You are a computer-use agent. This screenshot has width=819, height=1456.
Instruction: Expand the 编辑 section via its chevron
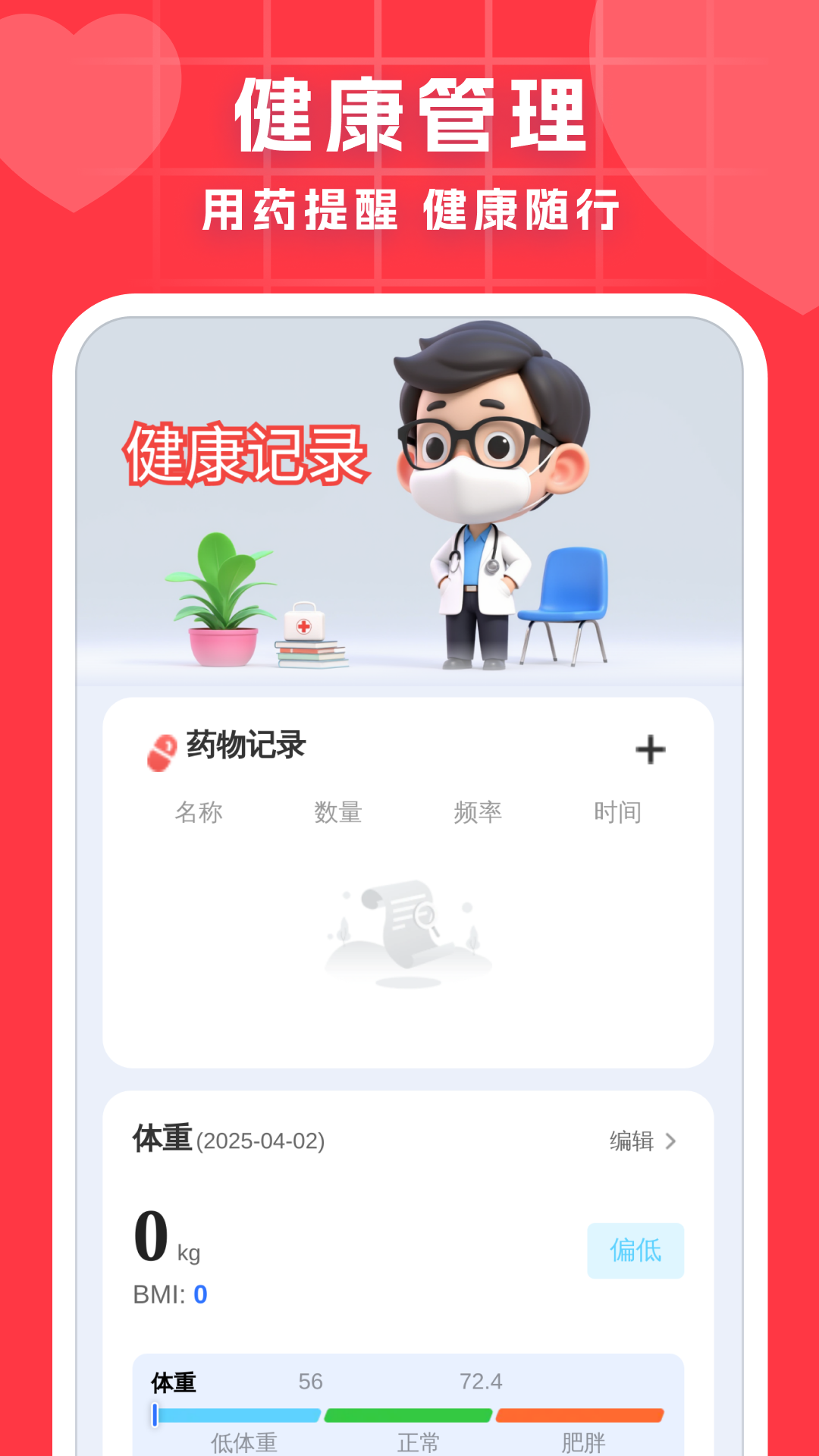pyautogui.click(x=670, y=1140)
